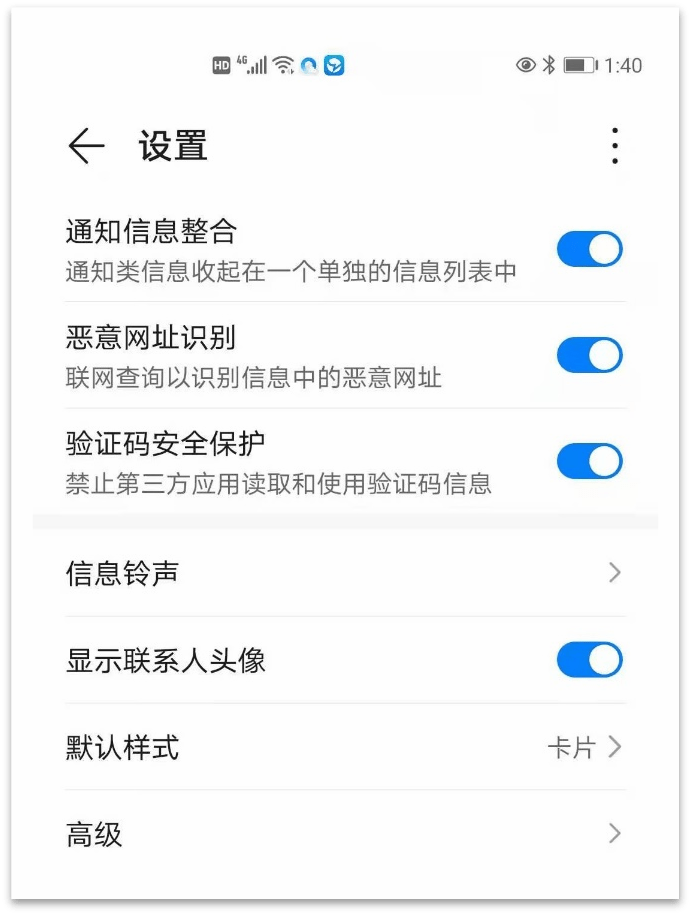Open the three-dot overflow menu
The width and height of the screenshot is (690, 914).
pyautogui.click(x=614, y=147)
